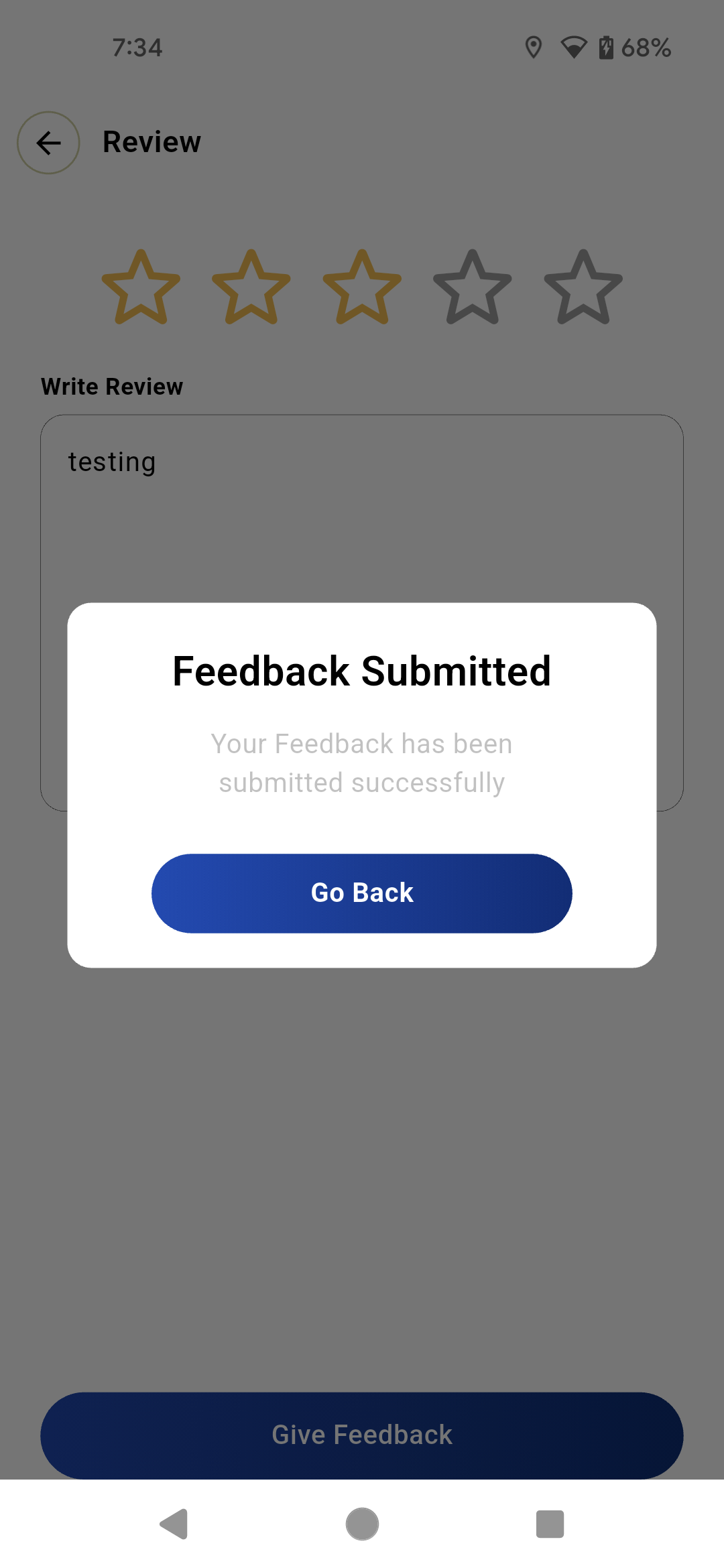Tap the system back navigation button
This screenshot has width=724, height=1568.
point(174,1524)
